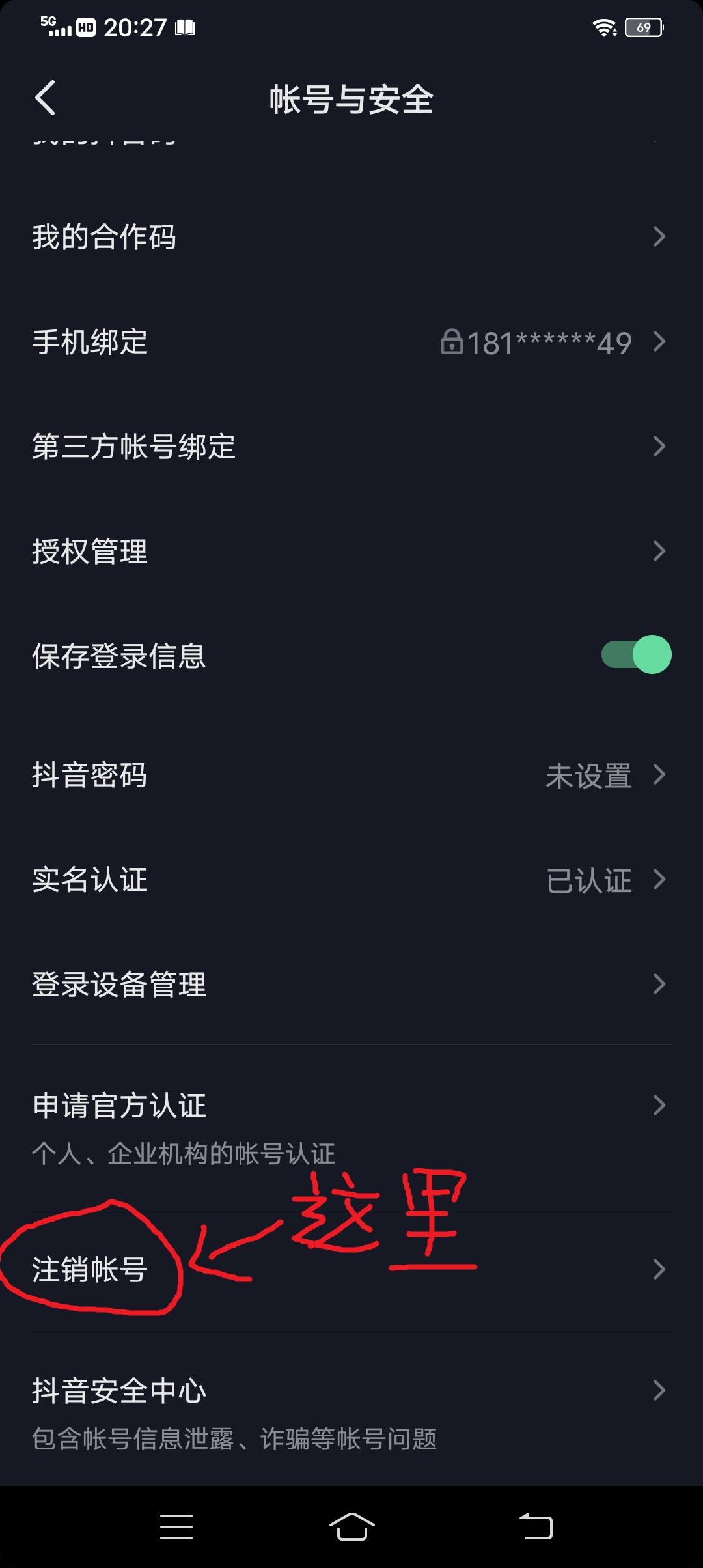This screenshot has height=1568, width=703.
Task: Tap the Home button in the navigation bar
Action: pyautogui.click(x=351, y=1528)
